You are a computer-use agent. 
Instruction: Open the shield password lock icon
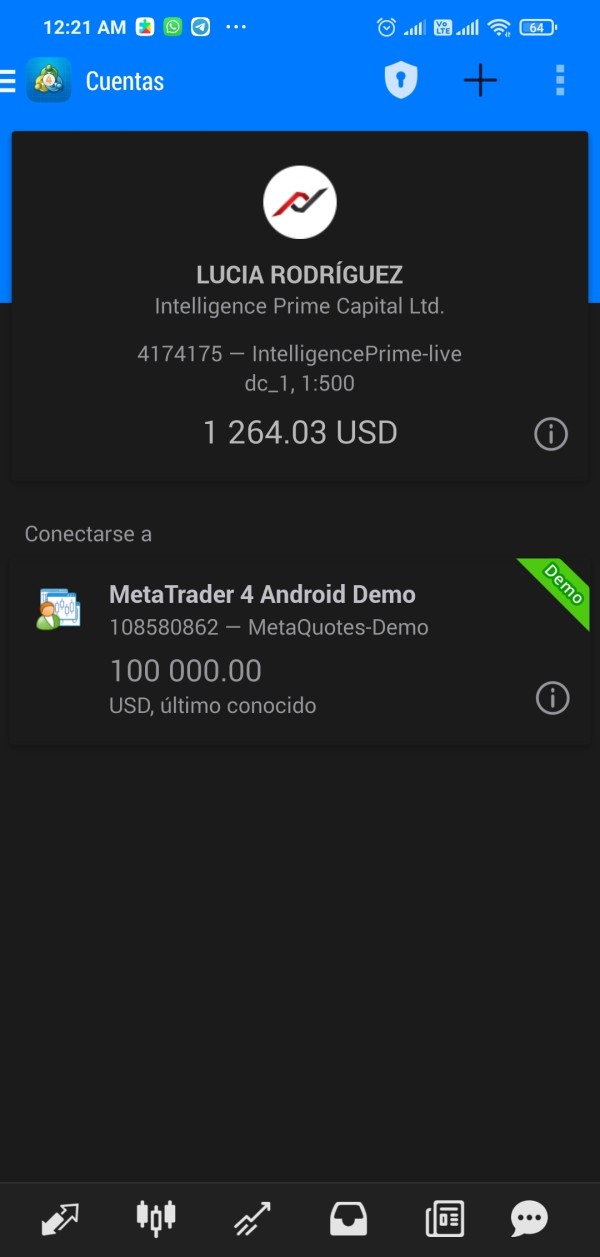click(401, 80)
